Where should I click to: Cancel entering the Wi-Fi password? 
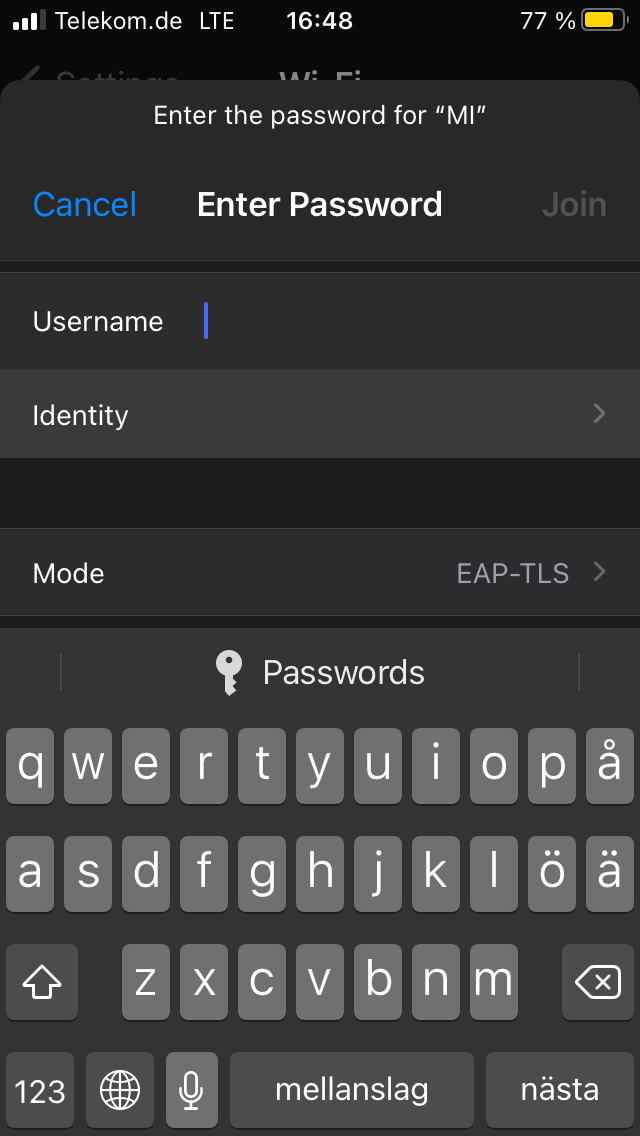(85, 205)
